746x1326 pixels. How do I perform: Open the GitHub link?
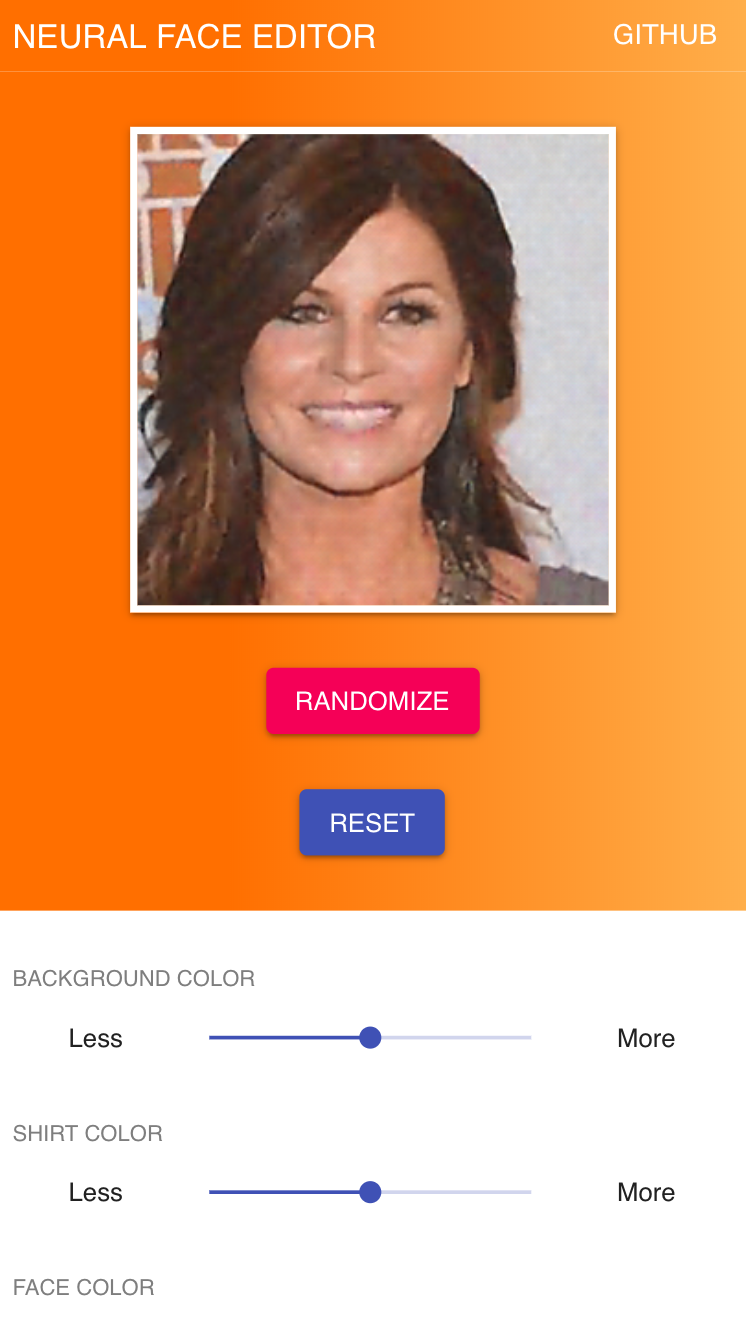coord(664,35)
